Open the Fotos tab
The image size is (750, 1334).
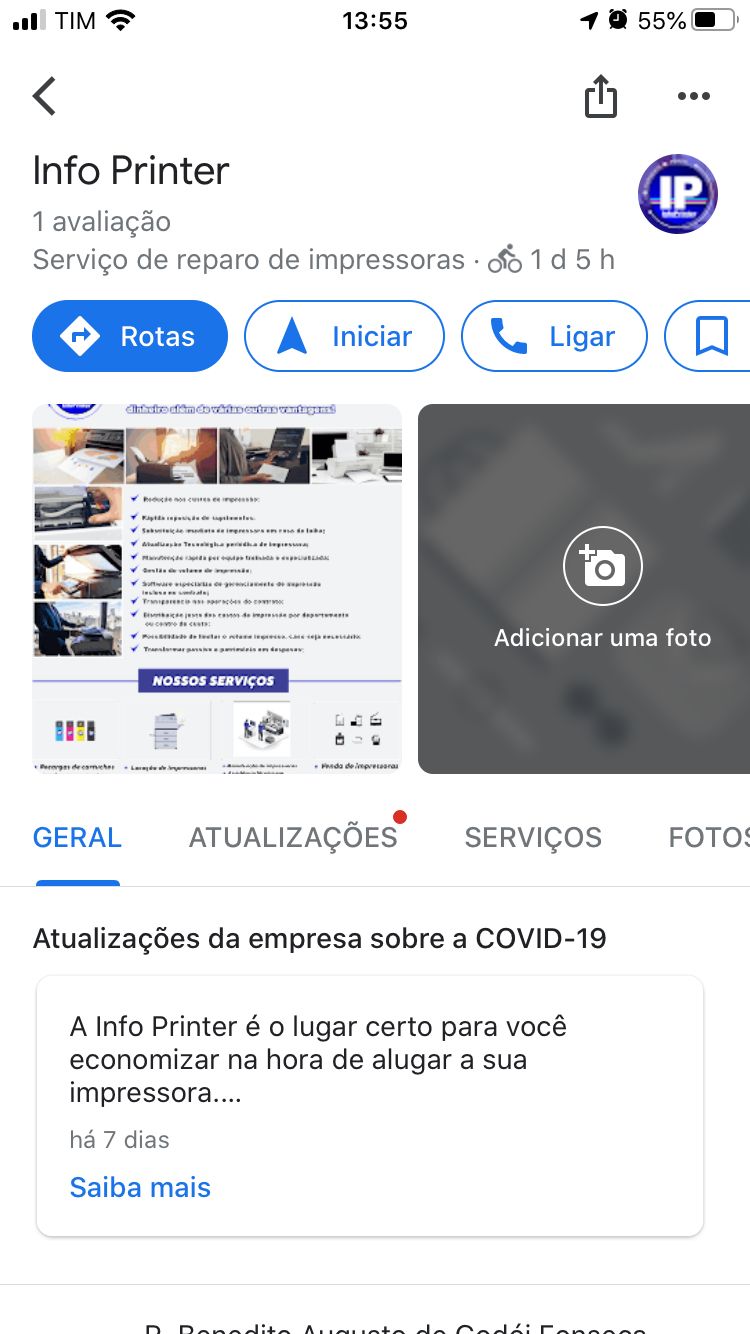click(708, 838)
